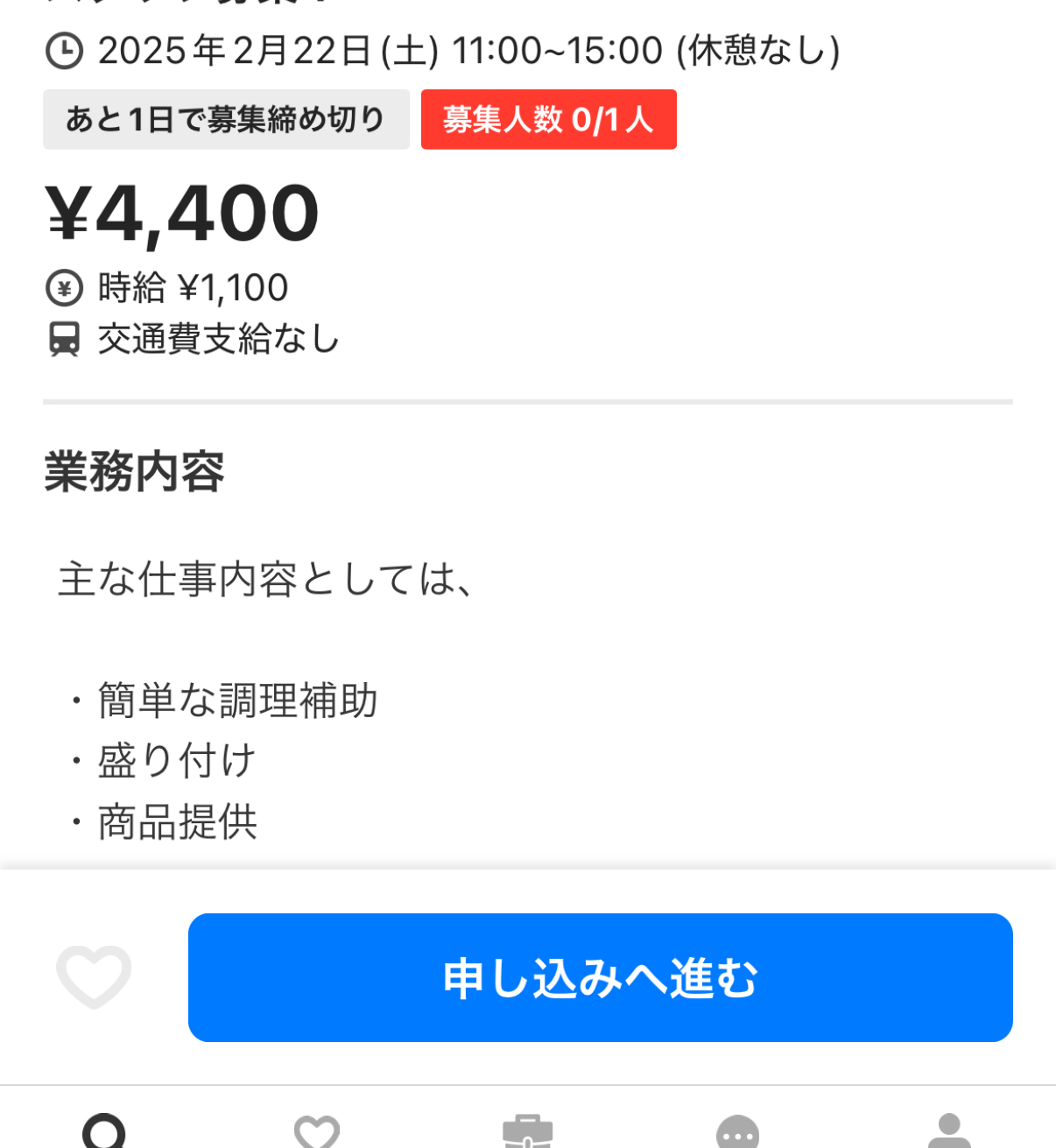Open the briefcase jobs tab
The width and height of the screenshot is (1056, 1148).
tap(527, 1131)
